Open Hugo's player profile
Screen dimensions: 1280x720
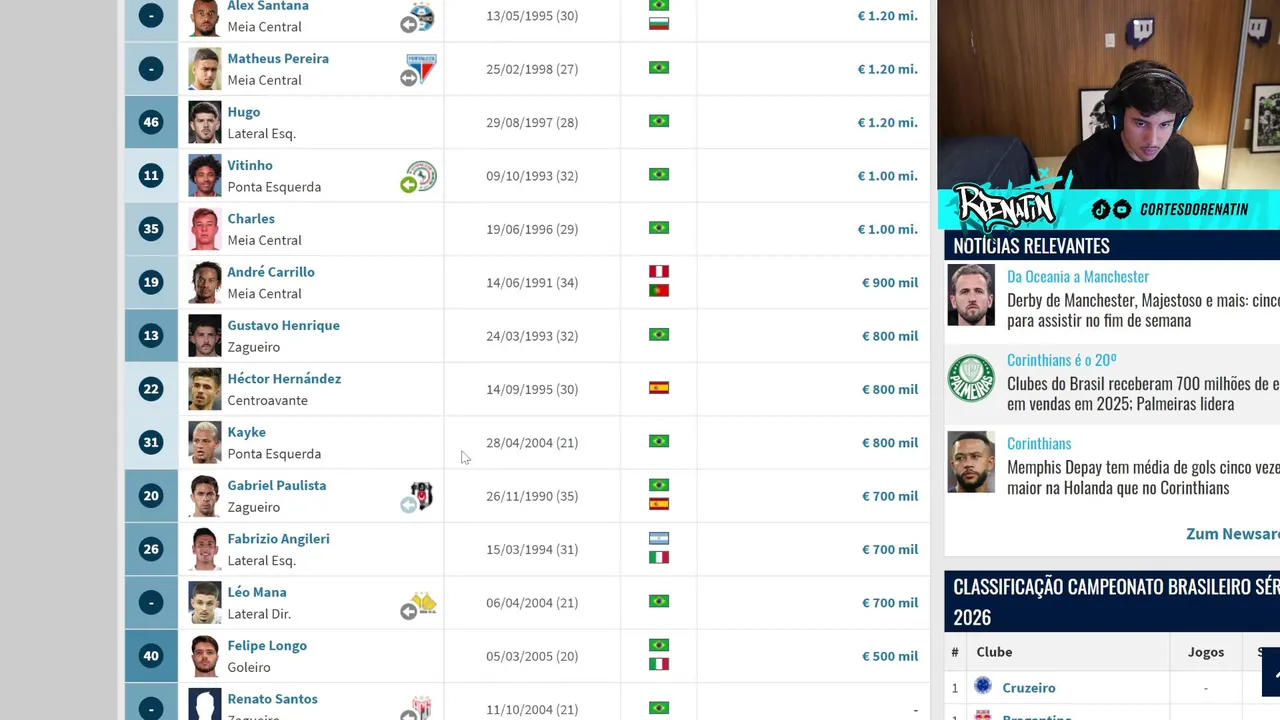[x=243, y=112]
